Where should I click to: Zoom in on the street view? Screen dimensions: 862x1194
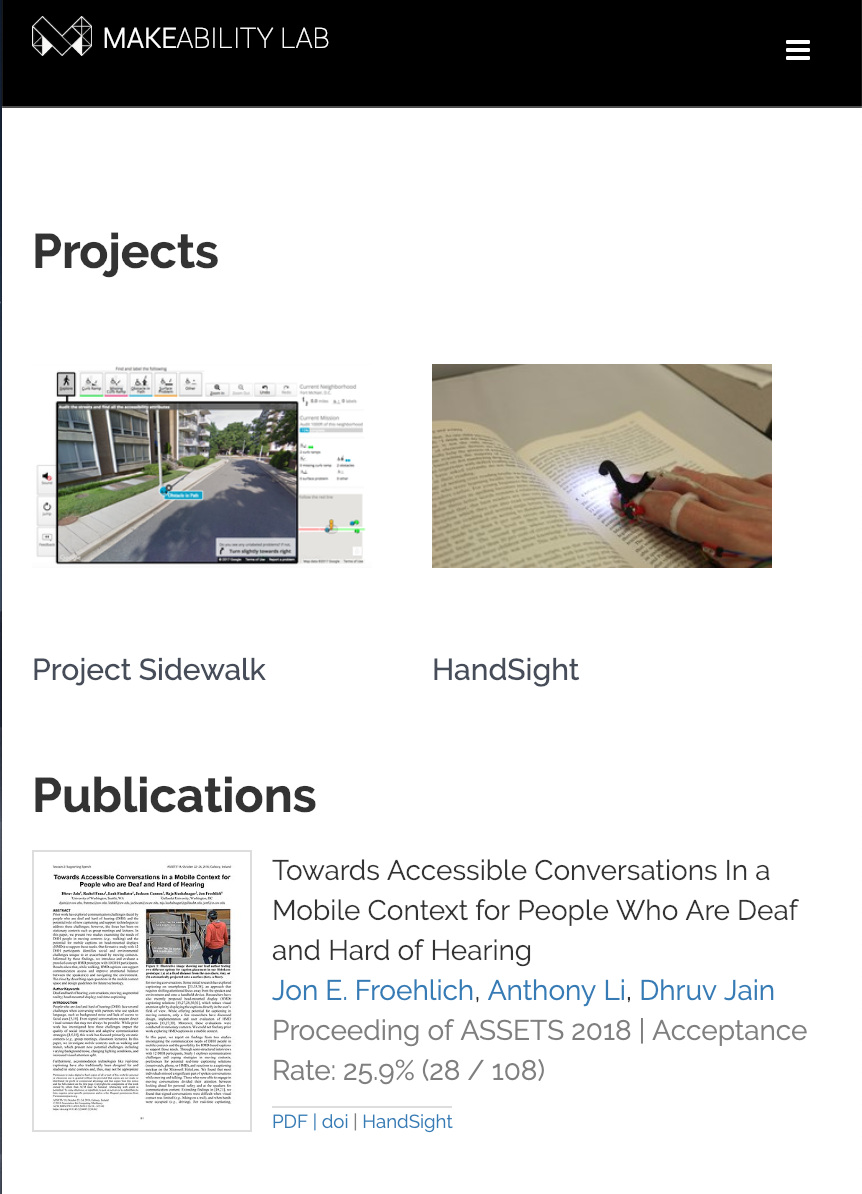[215, 386]
